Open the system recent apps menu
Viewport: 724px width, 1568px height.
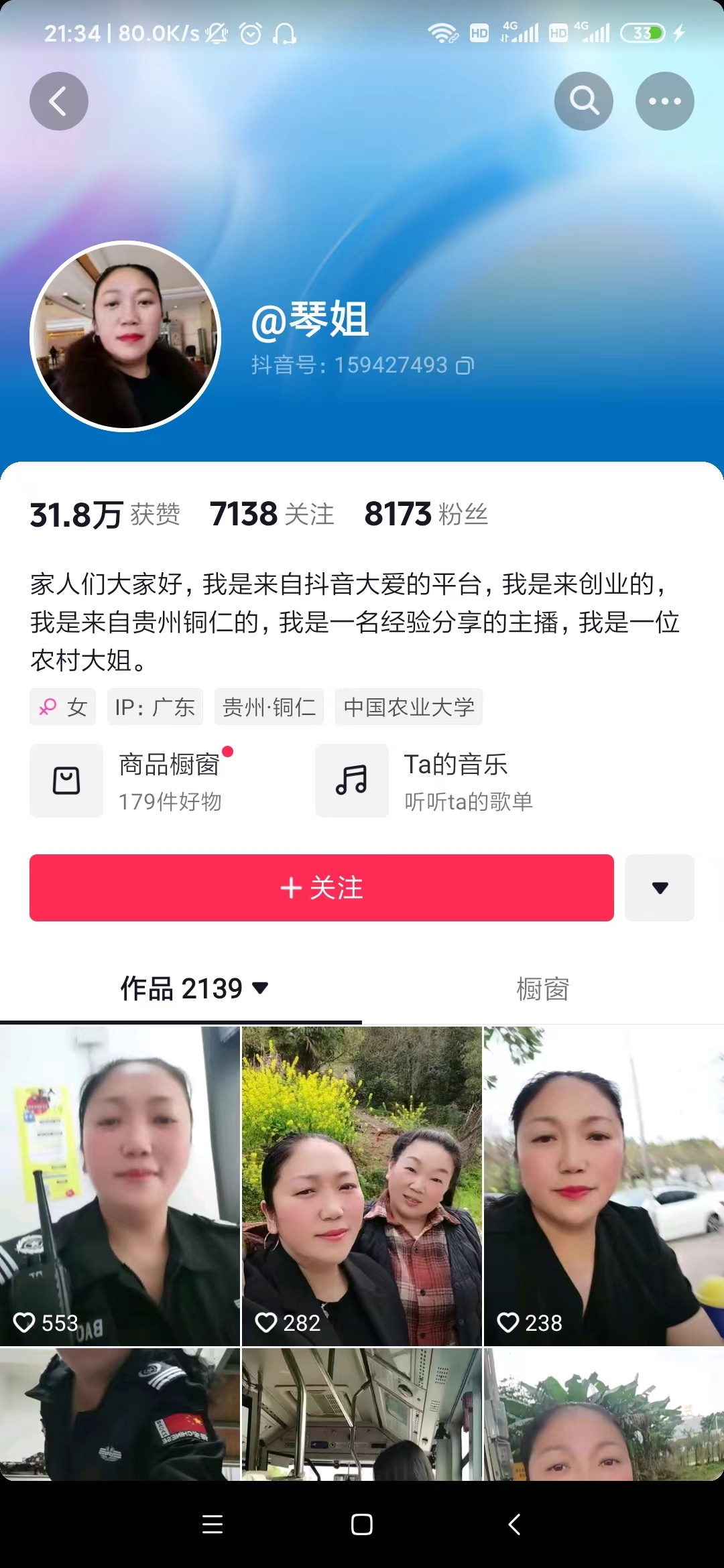coord(213,1524)
